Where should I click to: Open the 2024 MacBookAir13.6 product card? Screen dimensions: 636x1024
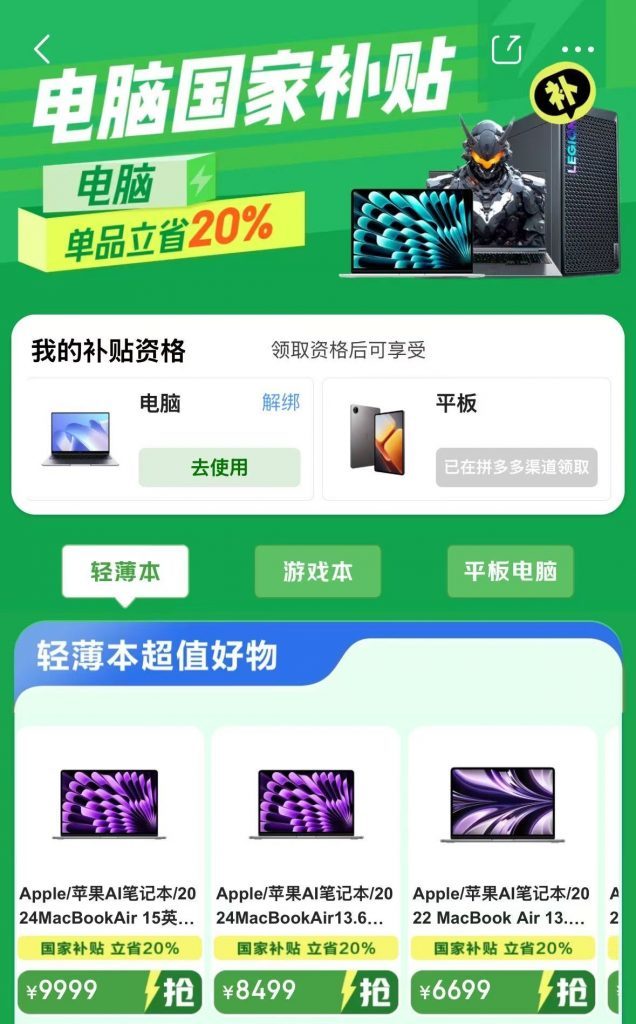[305, 830]
